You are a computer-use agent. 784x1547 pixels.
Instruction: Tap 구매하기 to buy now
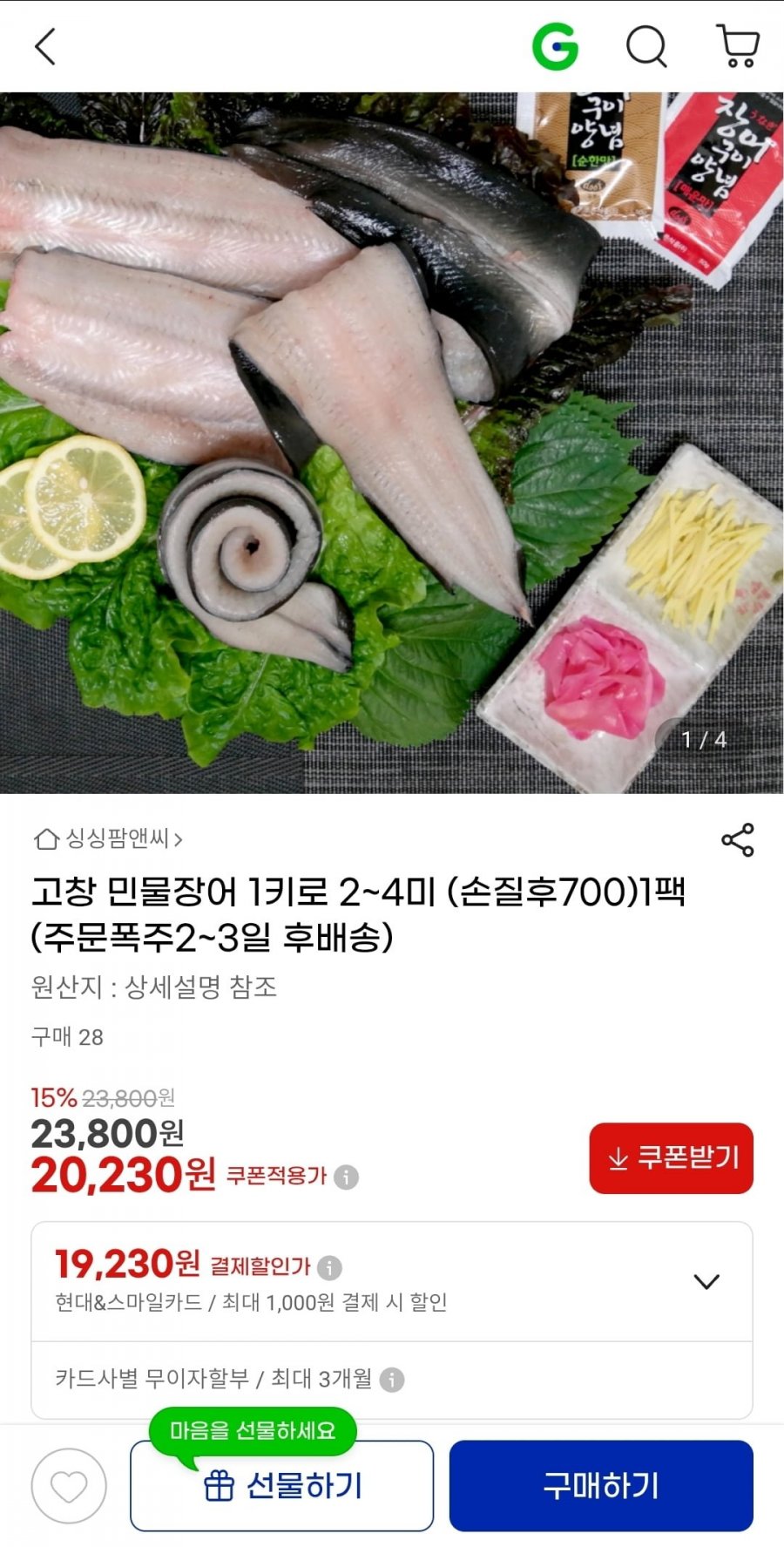tap(601, 1486)
